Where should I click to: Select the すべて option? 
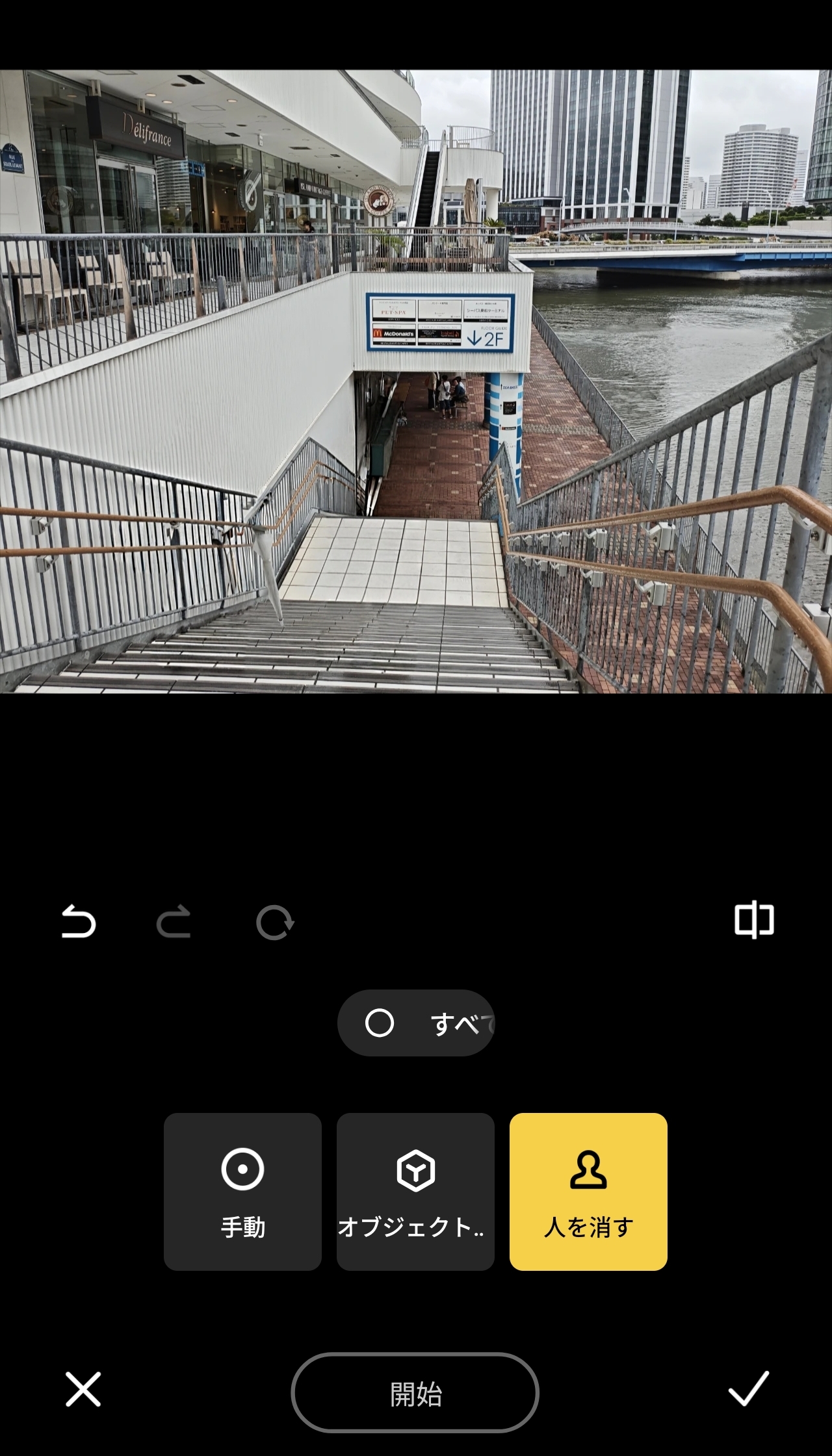pos(416,1023)
